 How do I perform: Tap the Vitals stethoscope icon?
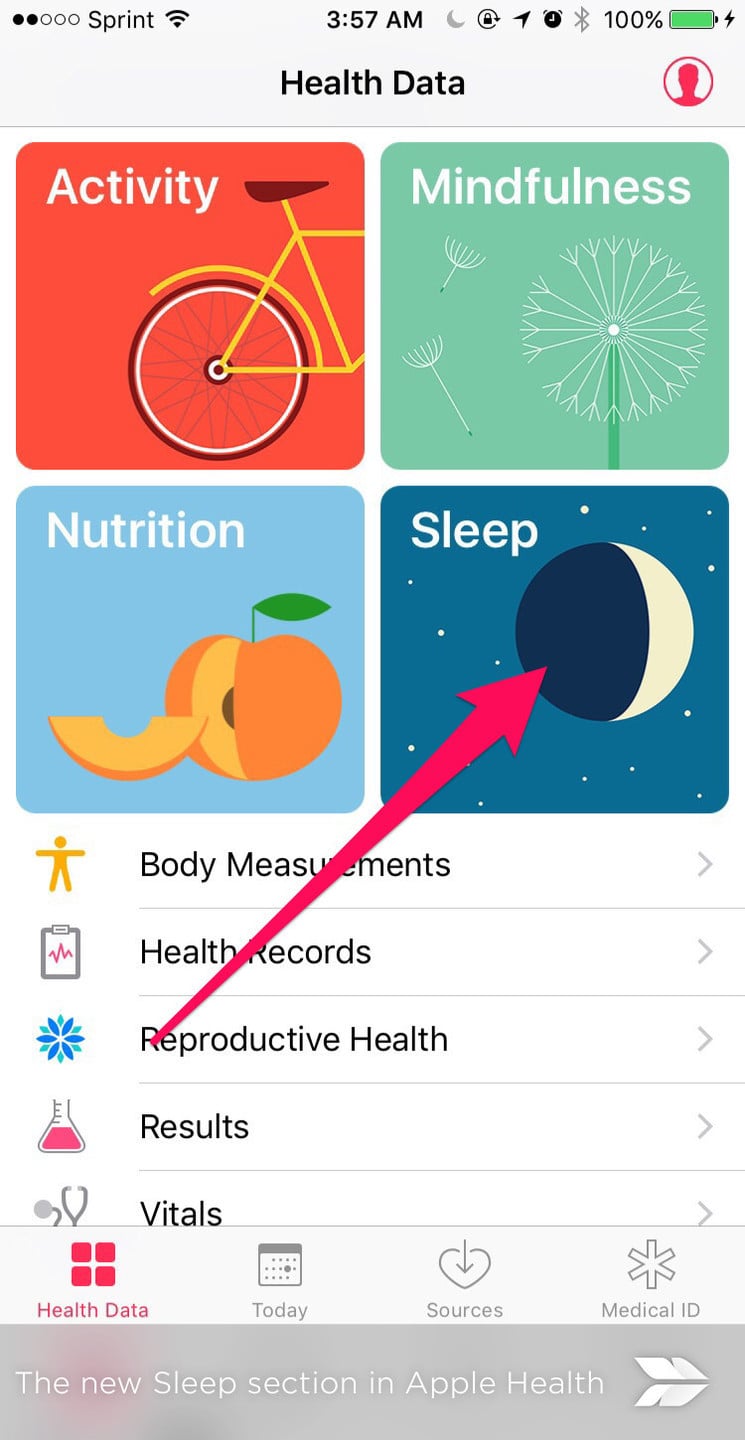point(60,1210)
